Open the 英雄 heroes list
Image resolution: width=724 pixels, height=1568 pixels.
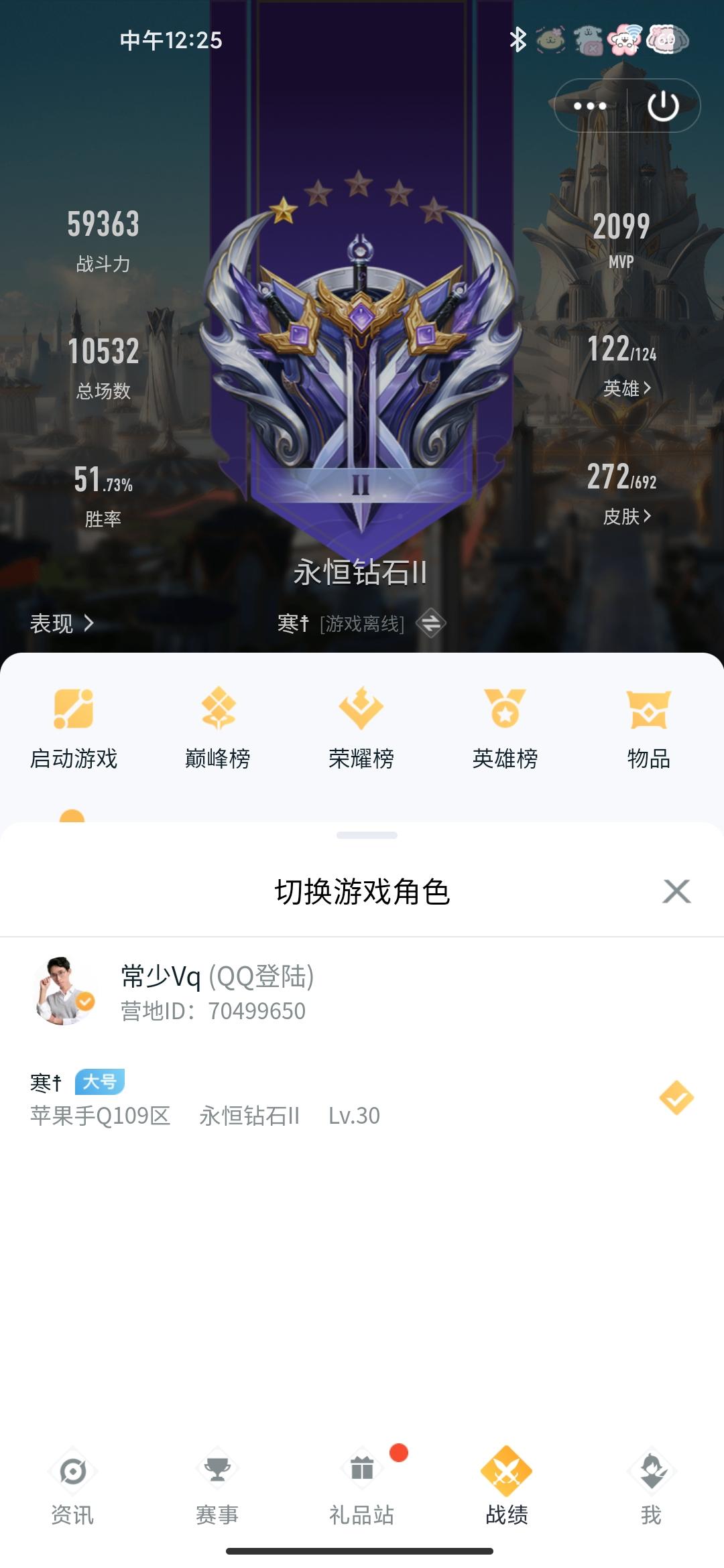click(626, 388)
